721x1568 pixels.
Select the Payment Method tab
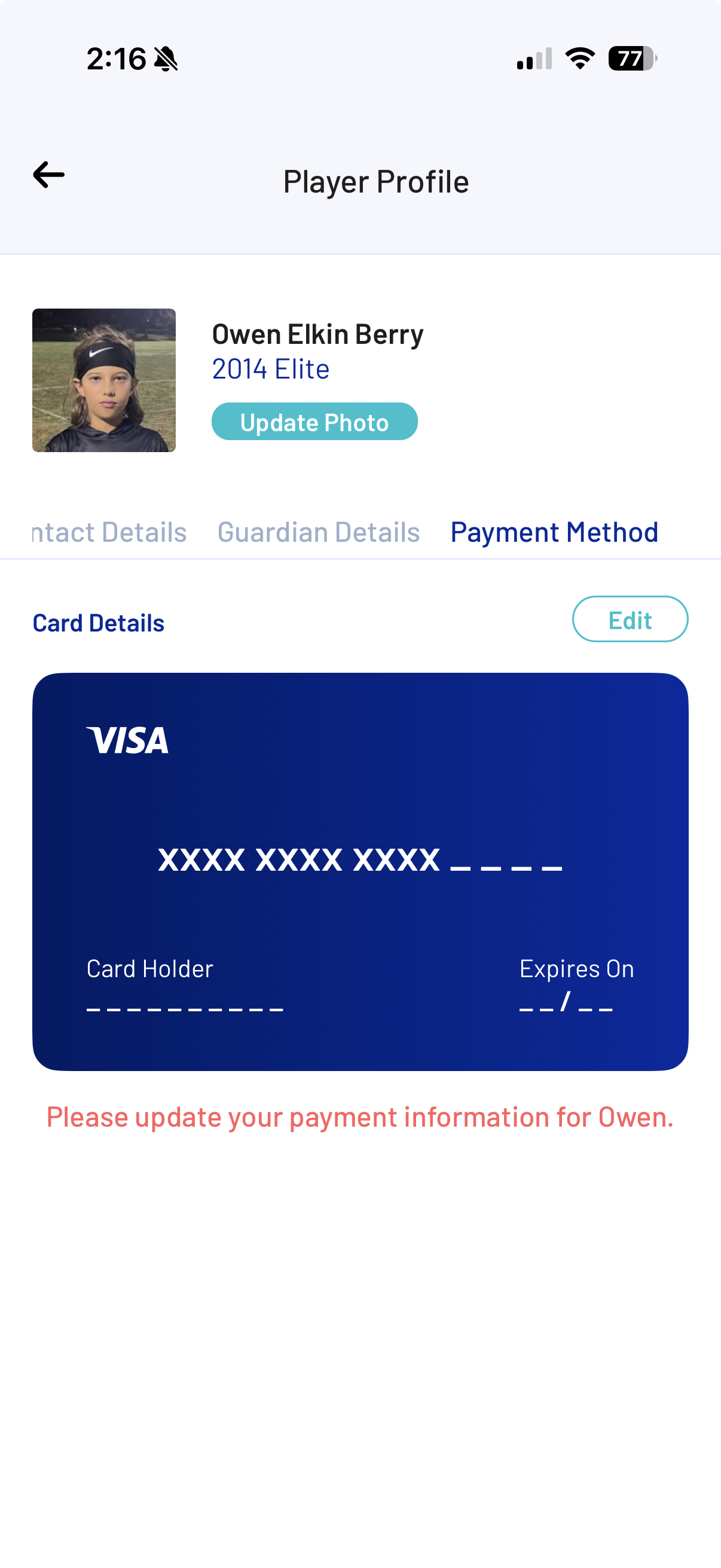click(554, 532)
